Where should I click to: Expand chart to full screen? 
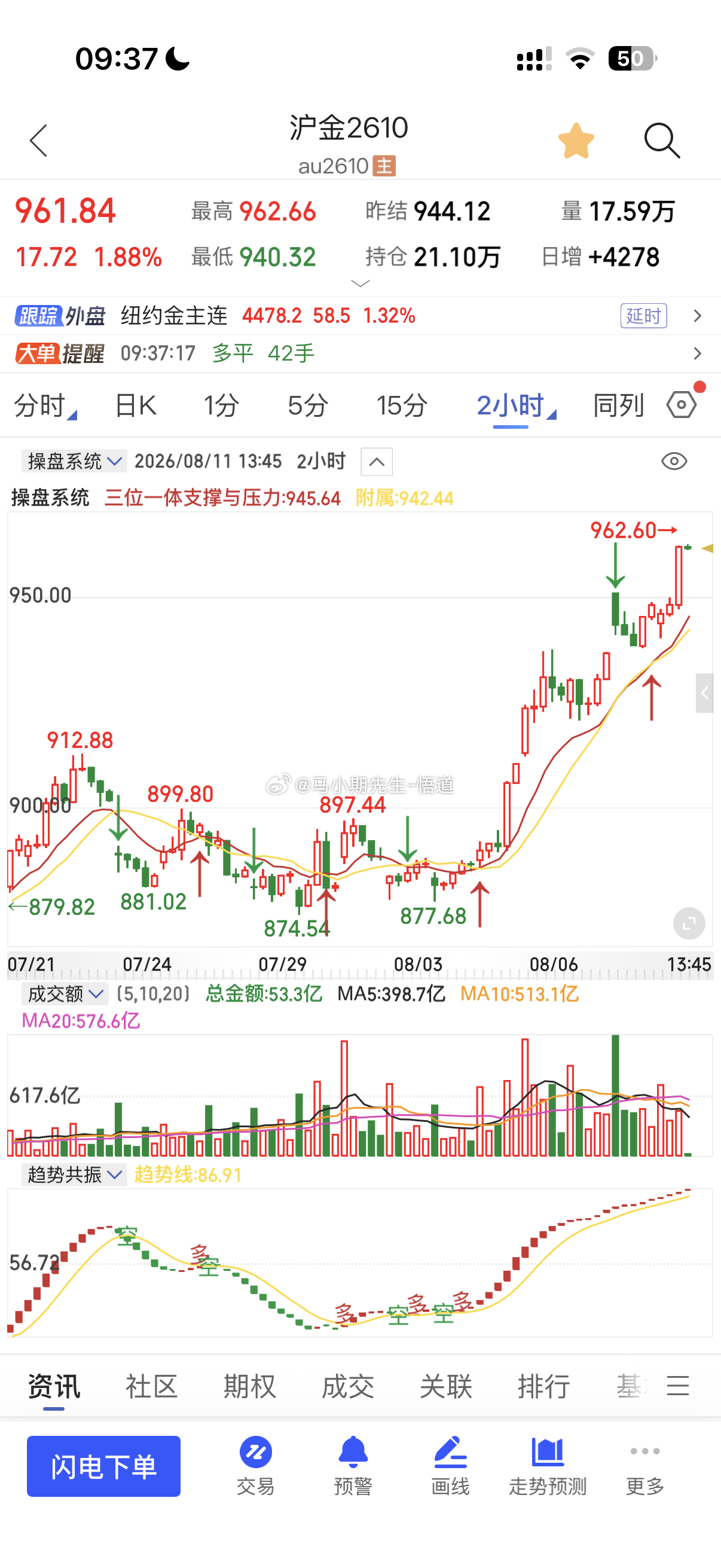689,923
